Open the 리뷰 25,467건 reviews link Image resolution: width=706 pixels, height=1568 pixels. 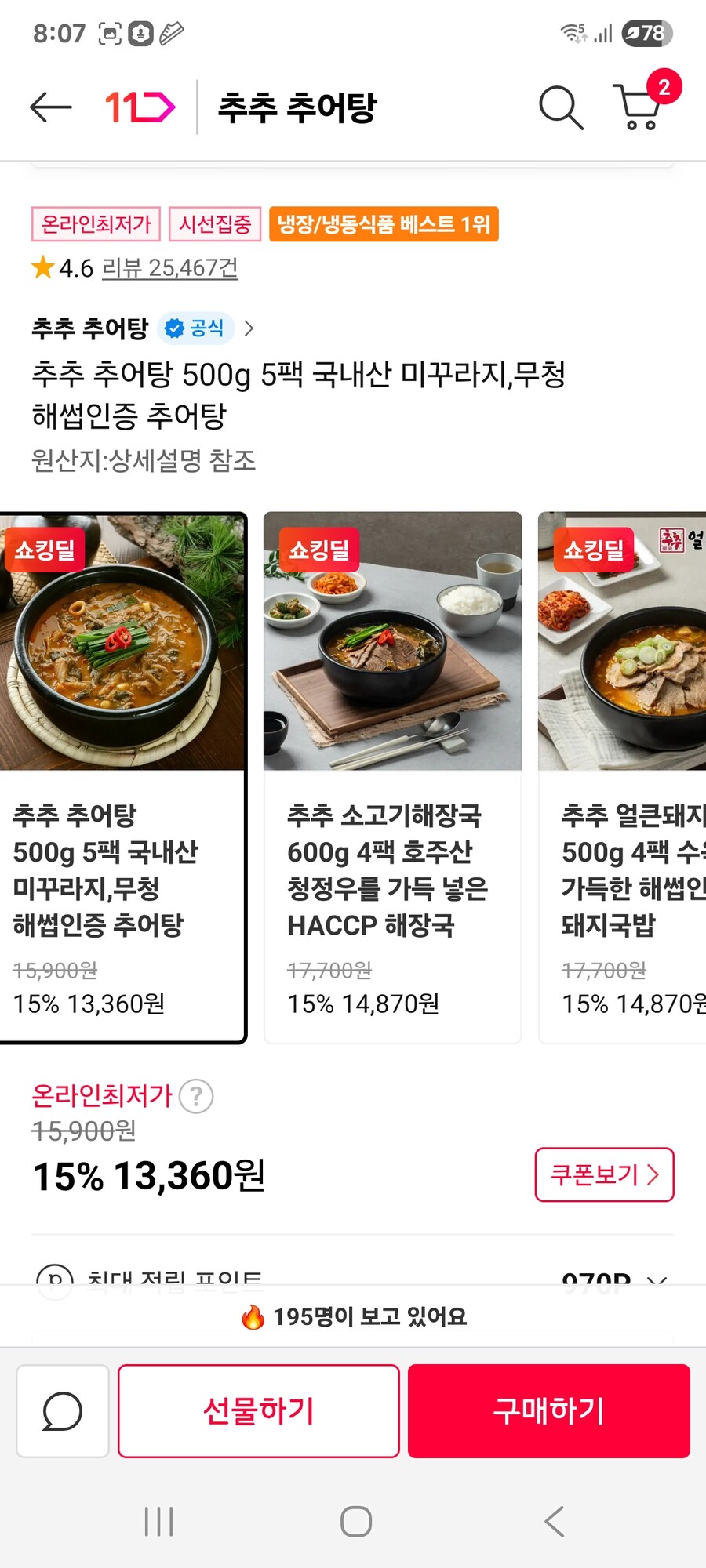(x=171, y=268)
